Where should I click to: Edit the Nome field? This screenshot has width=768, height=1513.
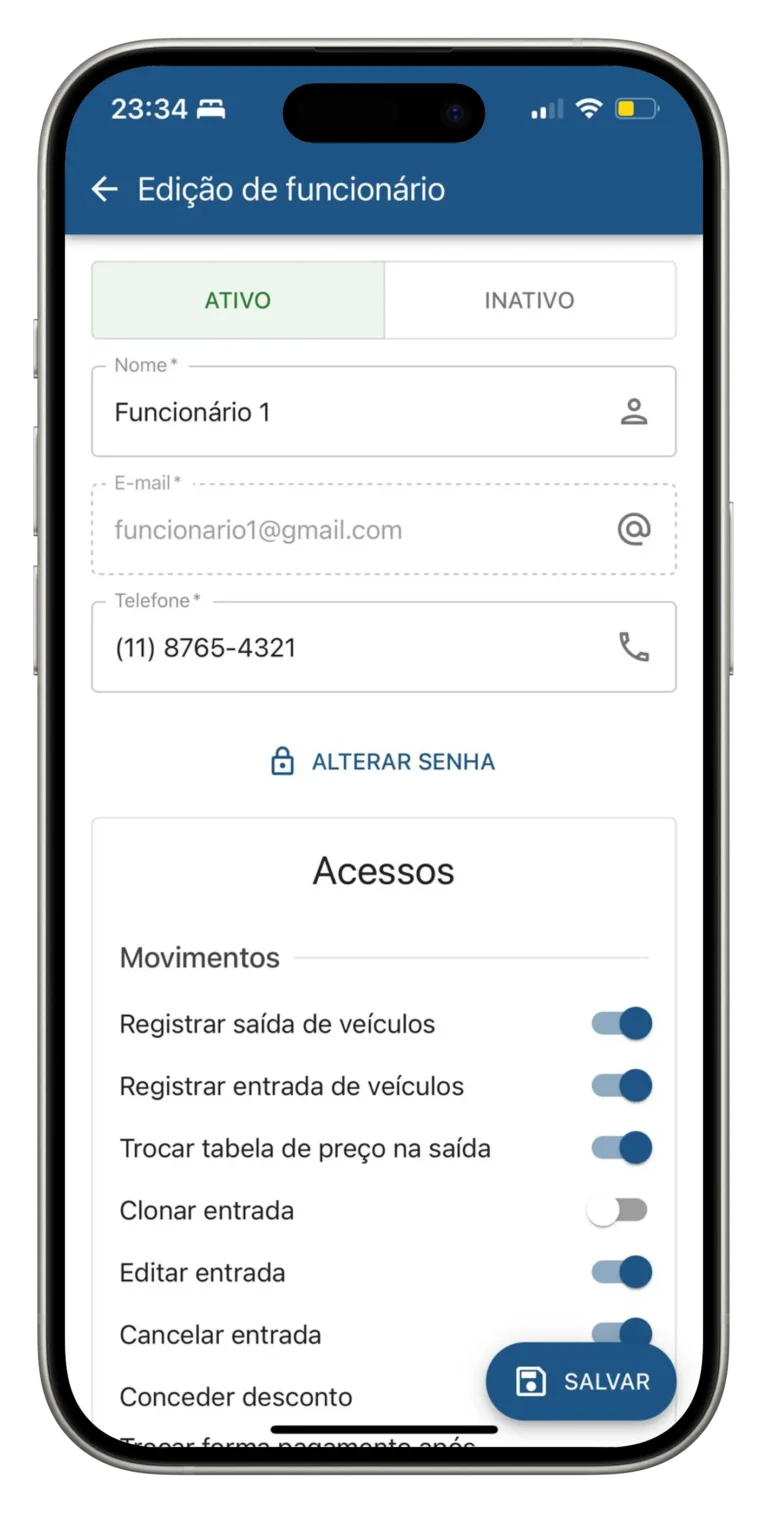(x=360, y=412)
